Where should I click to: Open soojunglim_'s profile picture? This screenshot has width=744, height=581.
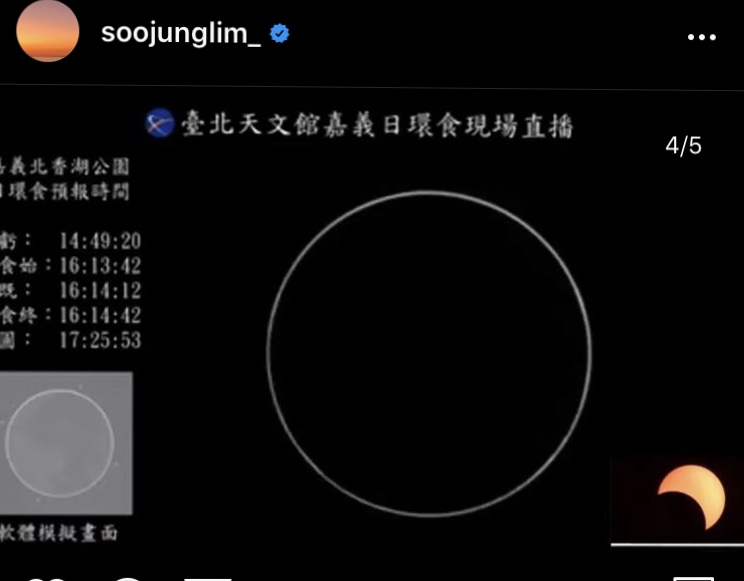[x=47, y=32]
